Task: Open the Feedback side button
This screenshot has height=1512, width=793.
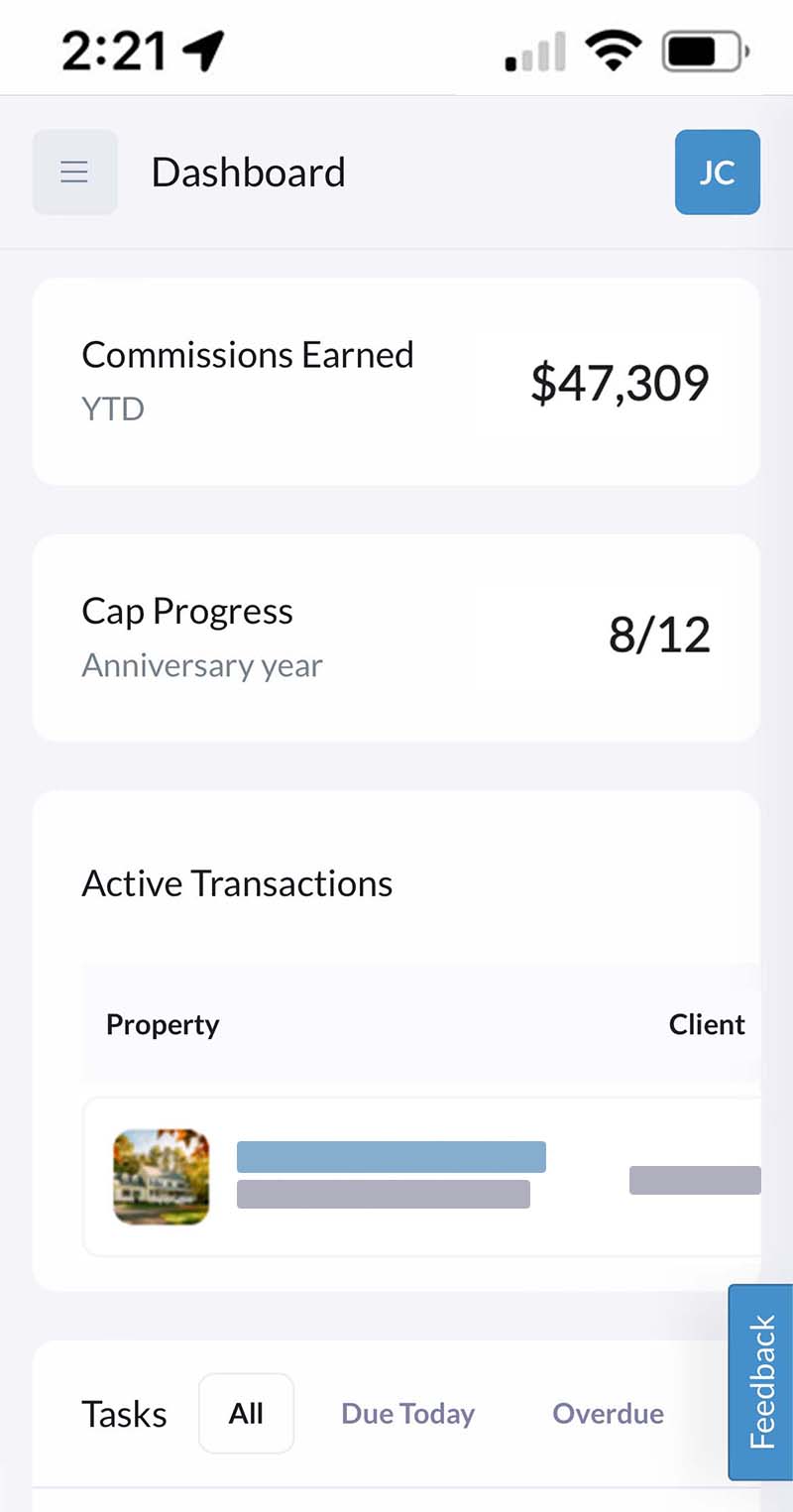Action: point(761,1381)
